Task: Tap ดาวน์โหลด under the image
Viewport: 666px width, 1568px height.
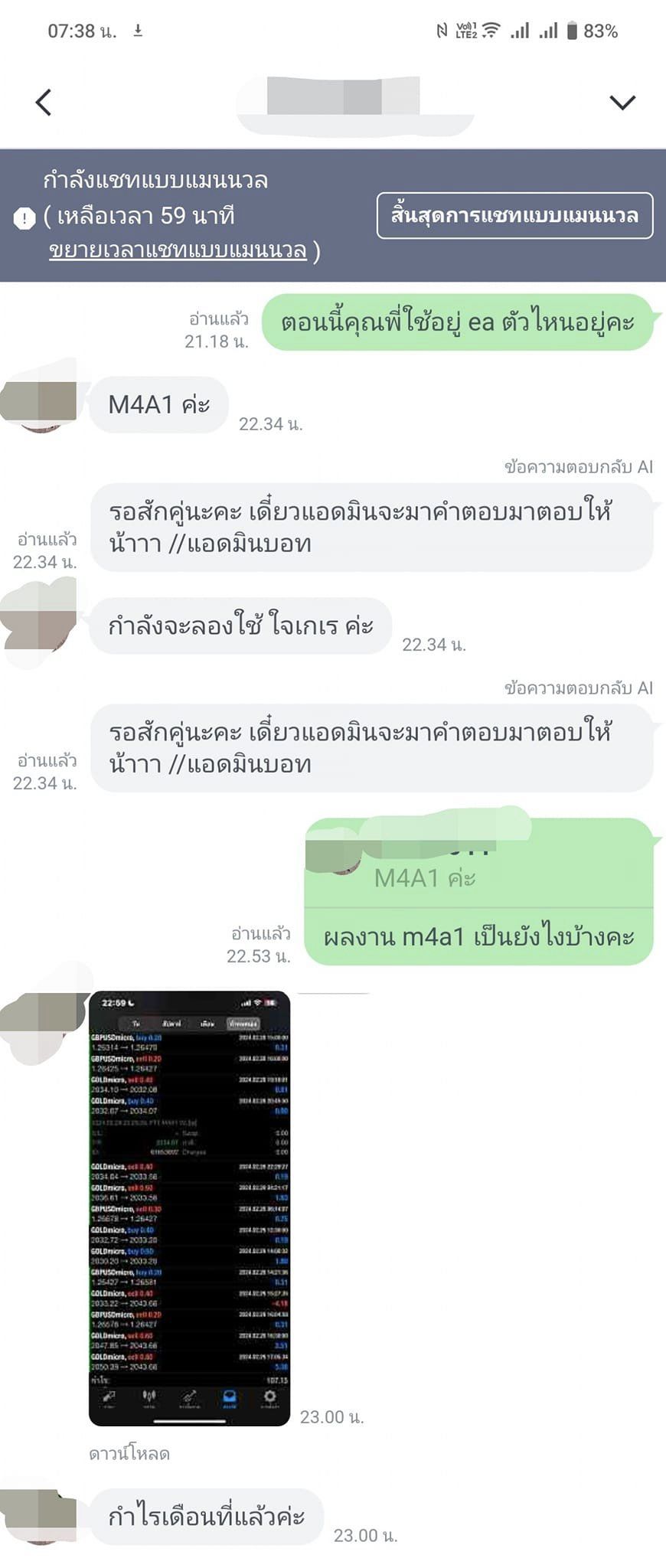Action: coord(129,1453)
